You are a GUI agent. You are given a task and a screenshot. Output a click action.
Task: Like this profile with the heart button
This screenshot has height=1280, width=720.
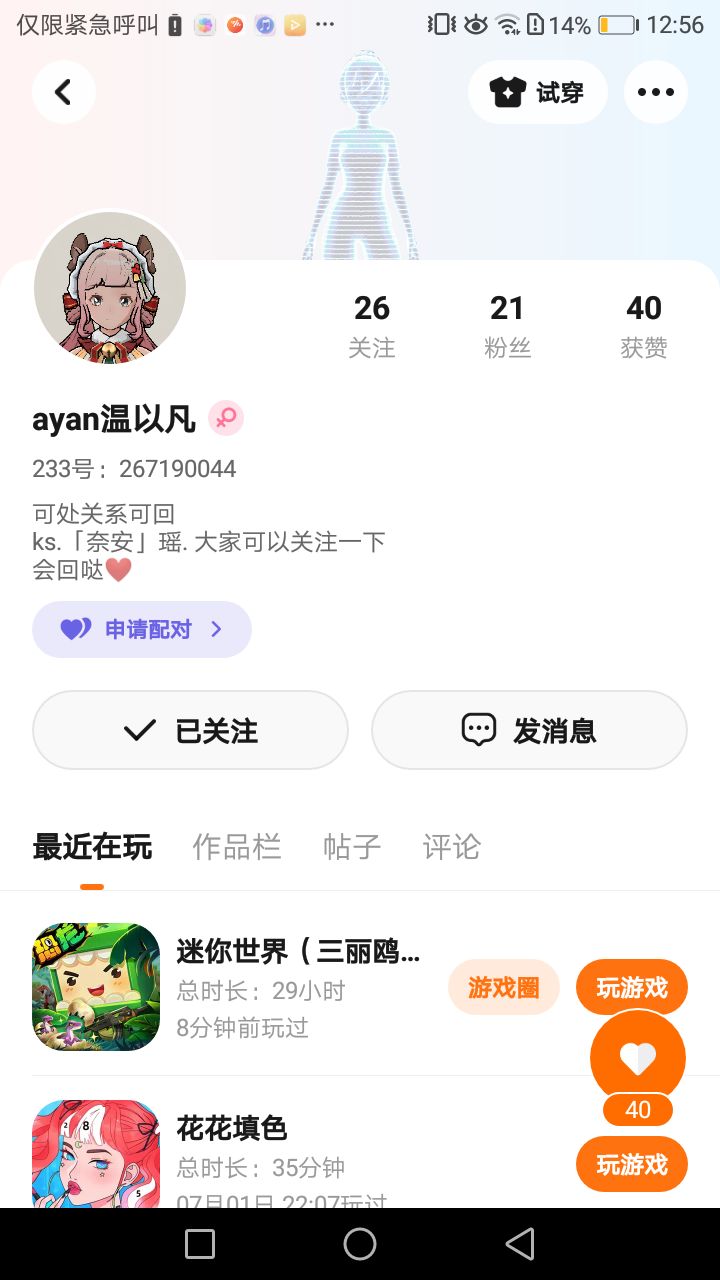click(x=638, y=1057)
